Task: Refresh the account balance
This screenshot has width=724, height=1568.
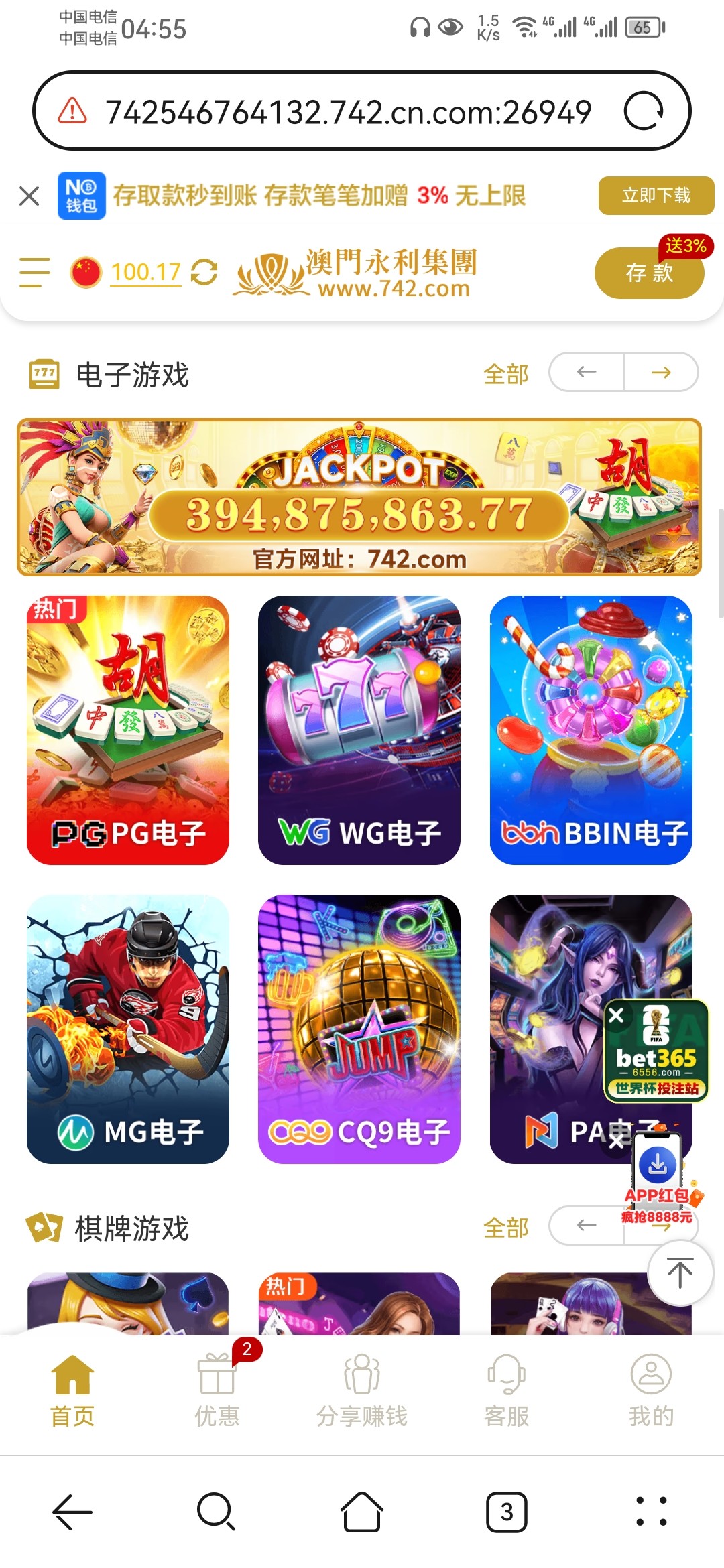Action: [204, 272]
